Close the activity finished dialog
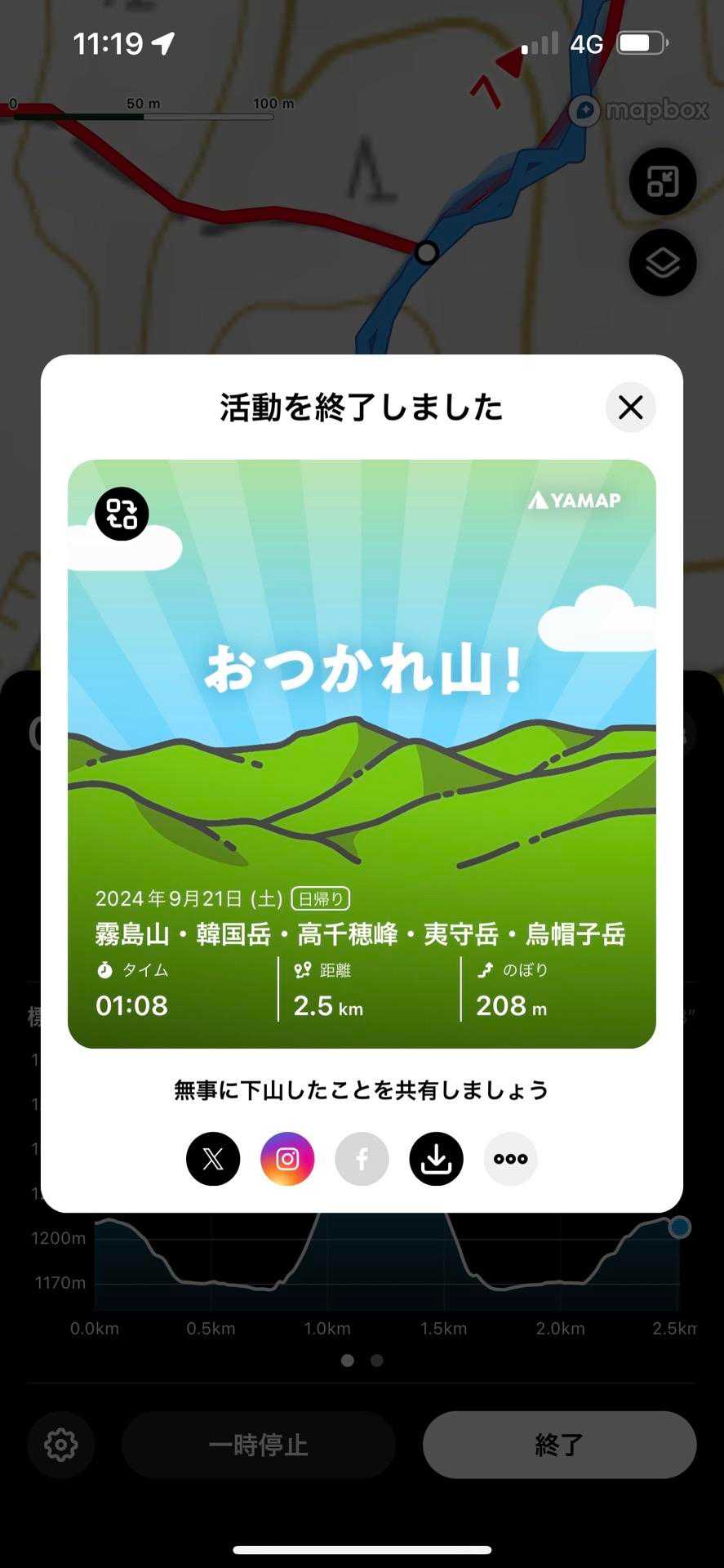This screenshot has height=1568, width=724. coord(630,407)
